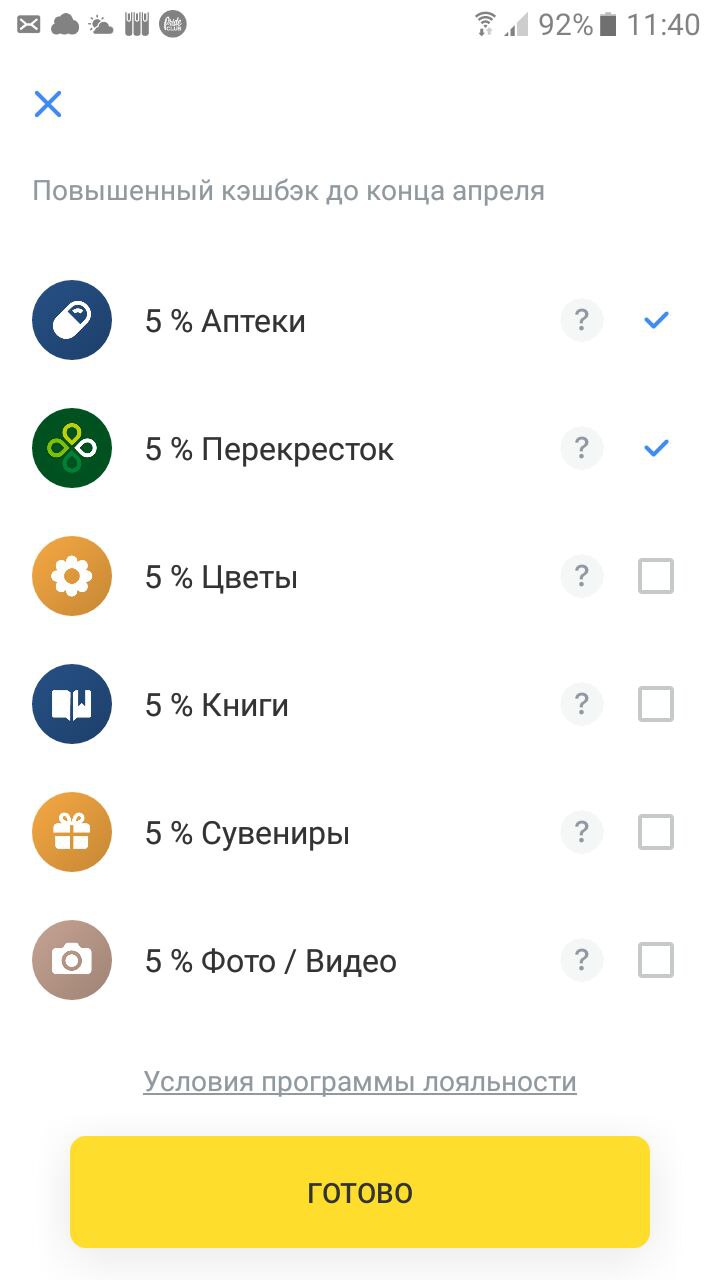Show info question mark for Книги
Viewport: 720px width, 1280px height.
coord(582,704)
